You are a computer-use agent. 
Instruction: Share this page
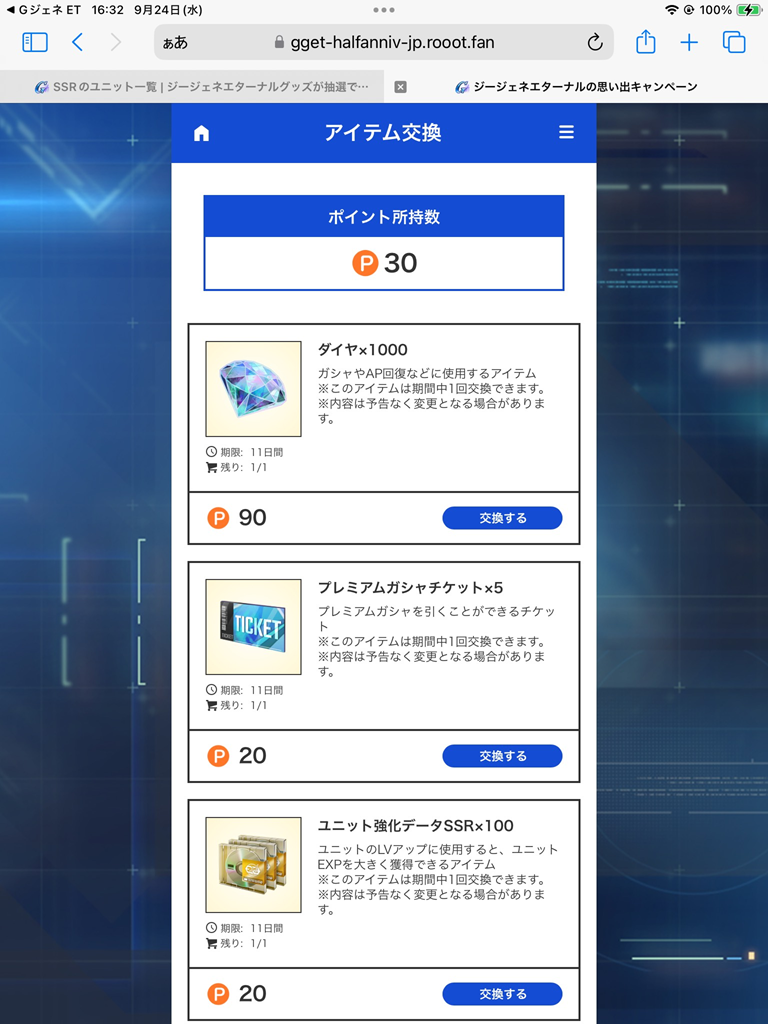click(x=646, y=42)
